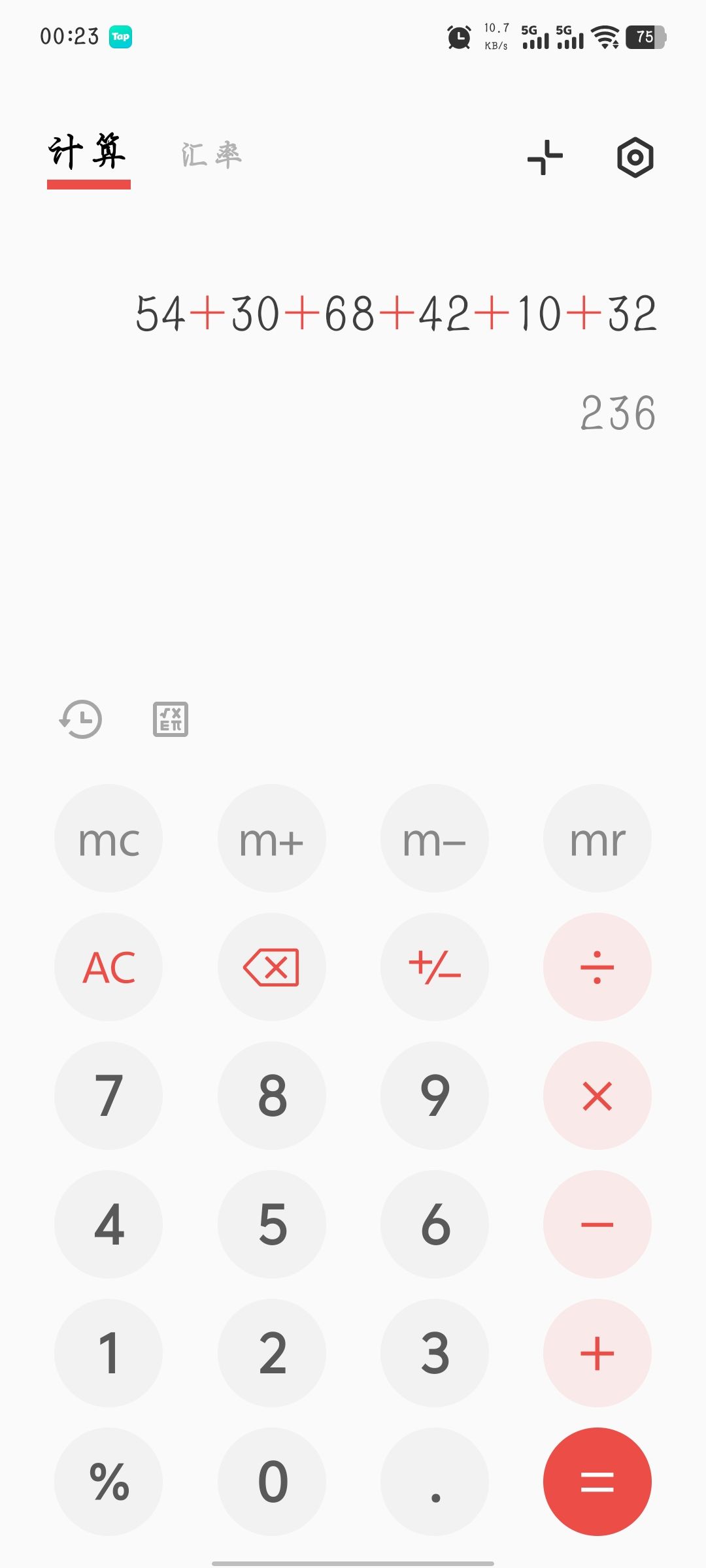Delete last digit with backspace key
706x1568 pixels.
coord(271,967)
